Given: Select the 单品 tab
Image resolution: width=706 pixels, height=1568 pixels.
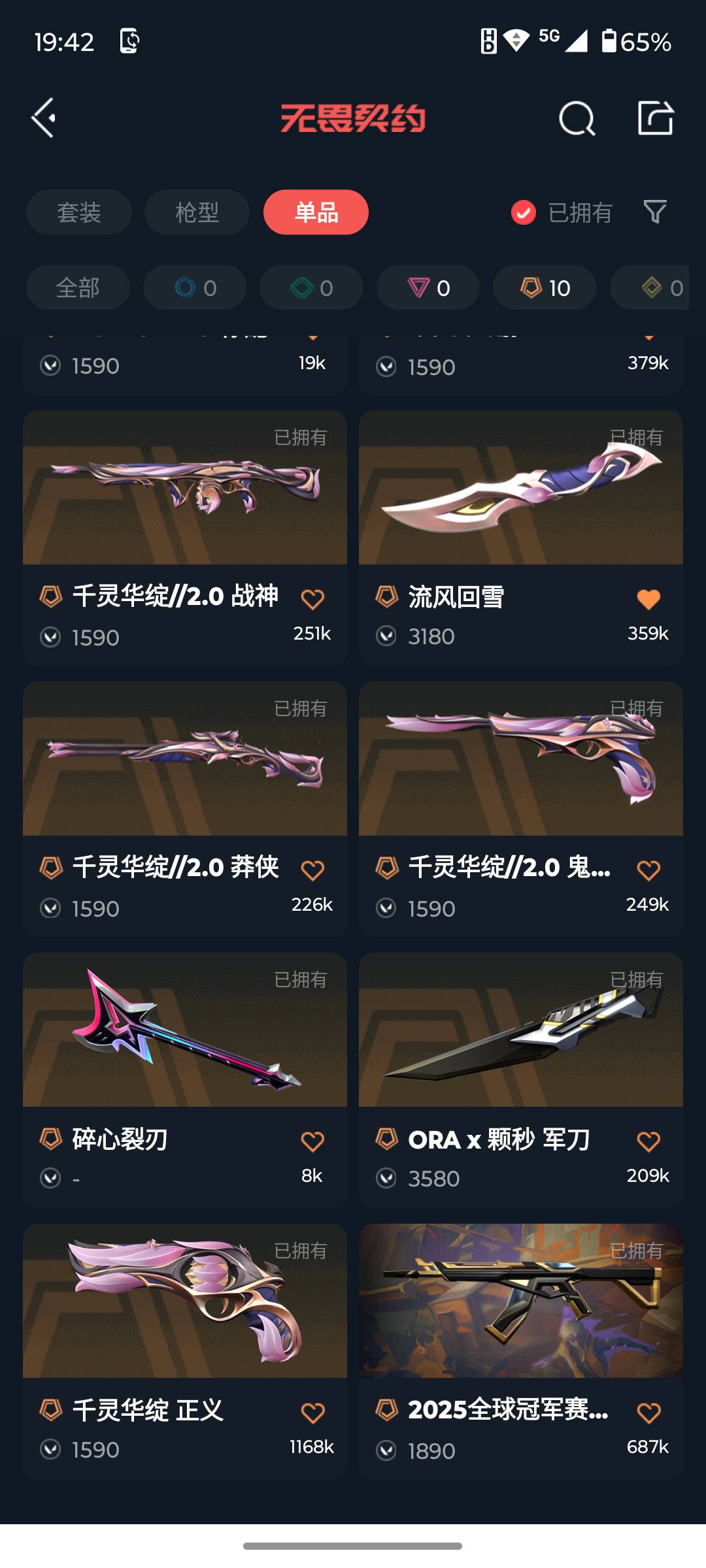Looking at the screenshot, I should [316, 212].
